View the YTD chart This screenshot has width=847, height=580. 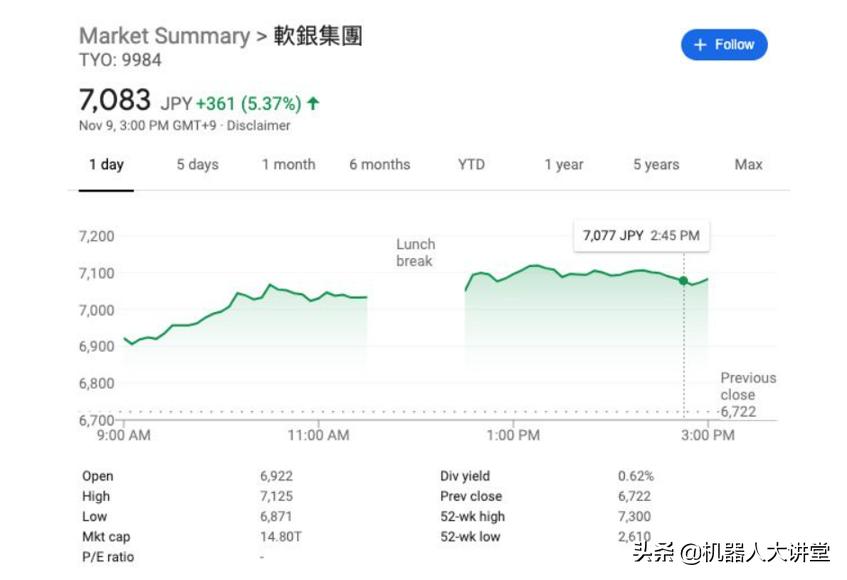[x=471, y=165]
